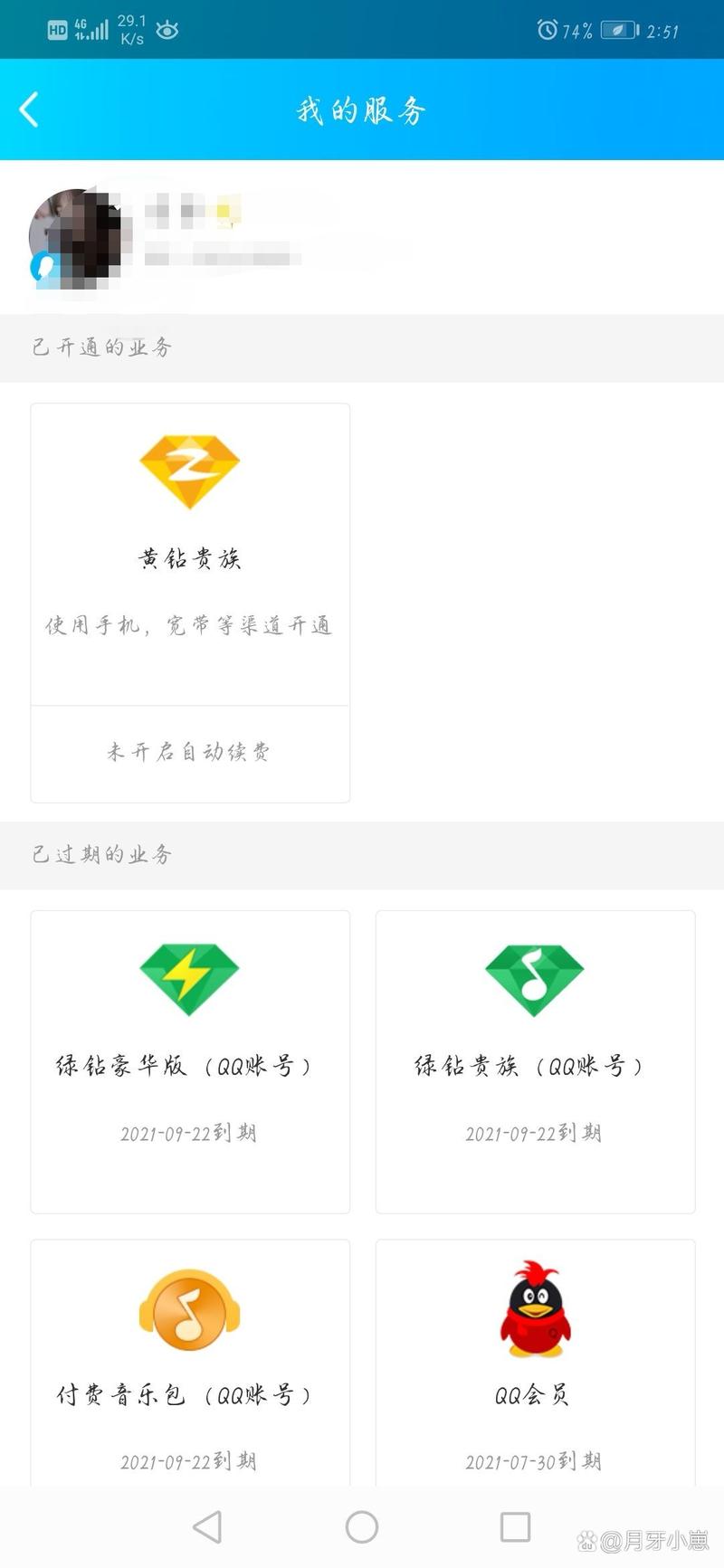This screenshot has width=724, height=1568.
Task: Select the 绿钻豪华版 green diamond icon
Action: click(x=189, y=979)
